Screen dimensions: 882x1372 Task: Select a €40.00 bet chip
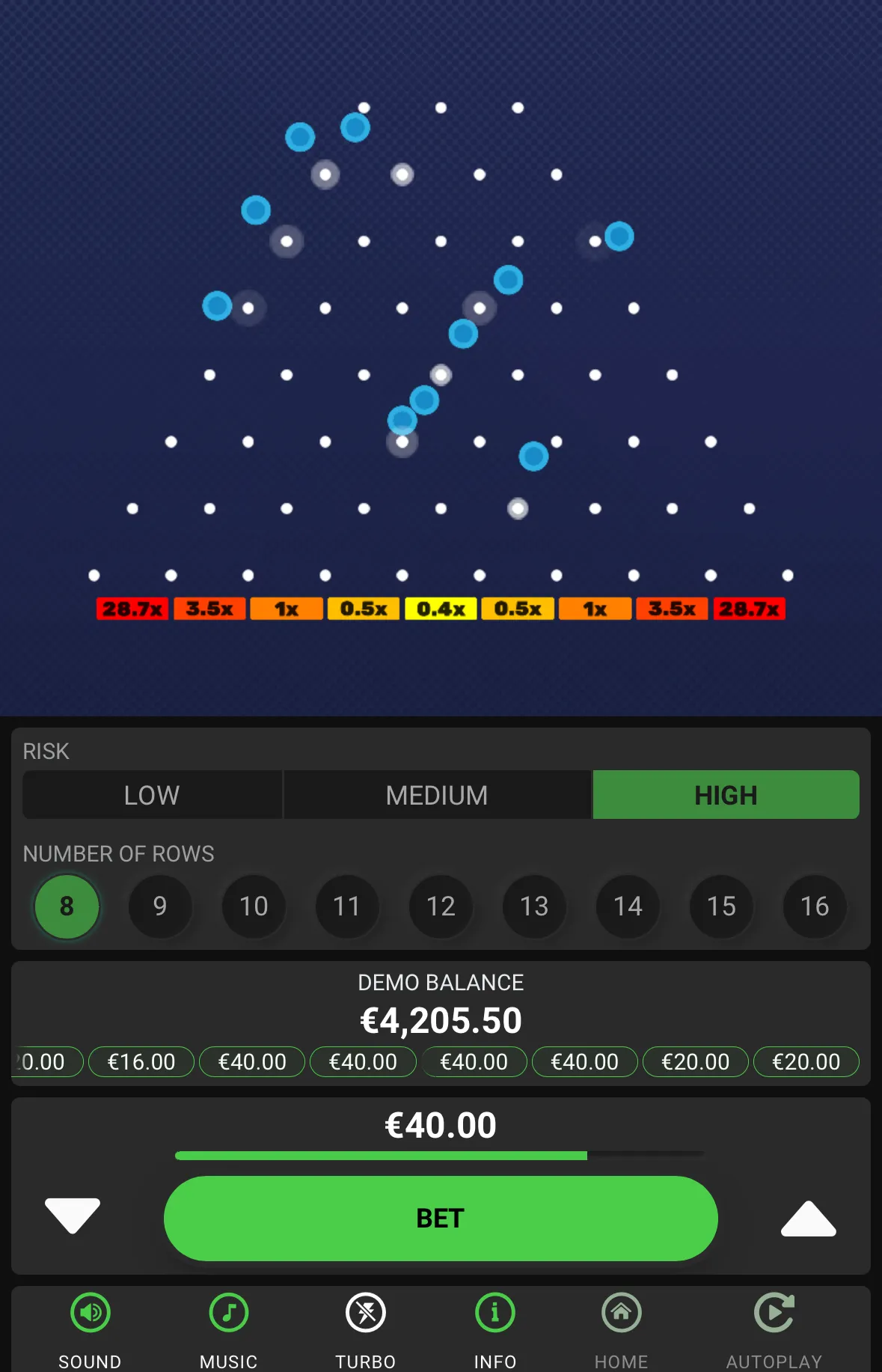pos(251,1061)
